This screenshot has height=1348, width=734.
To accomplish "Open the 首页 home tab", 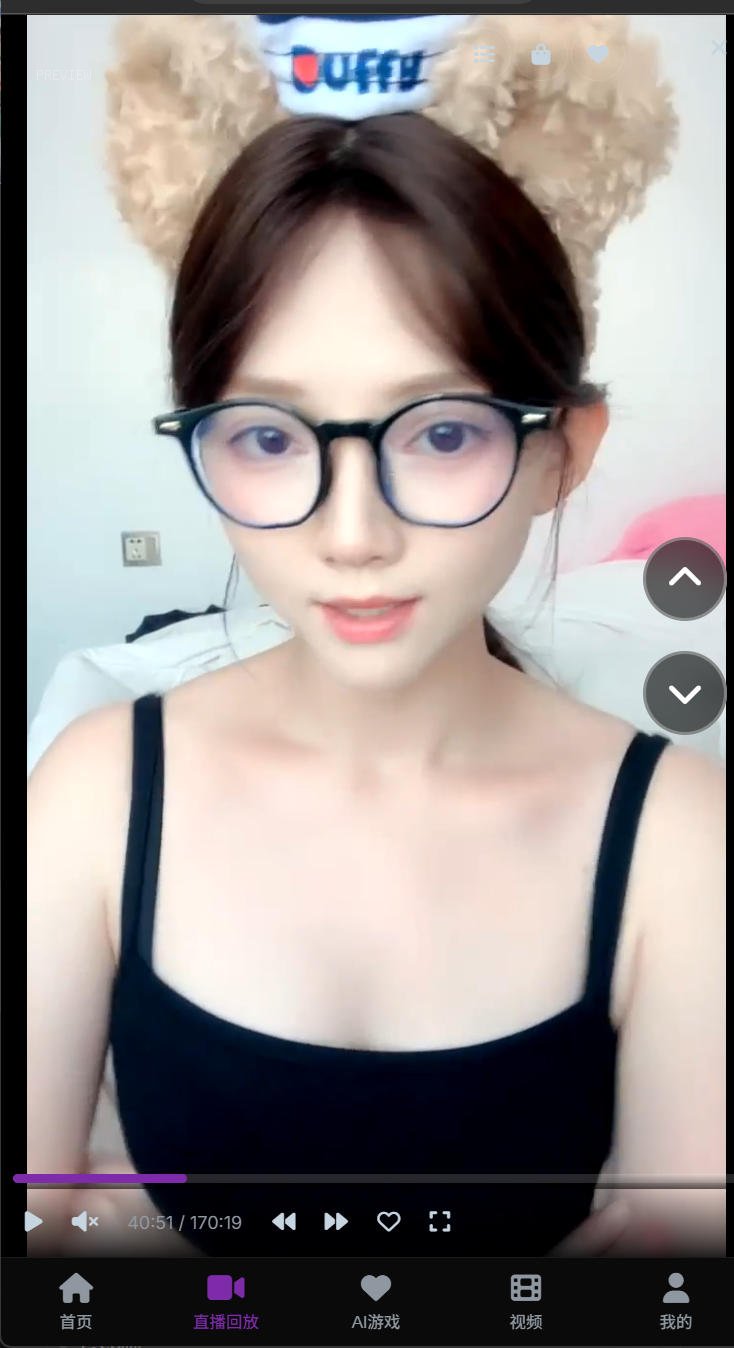I will tap(76, 1301).
